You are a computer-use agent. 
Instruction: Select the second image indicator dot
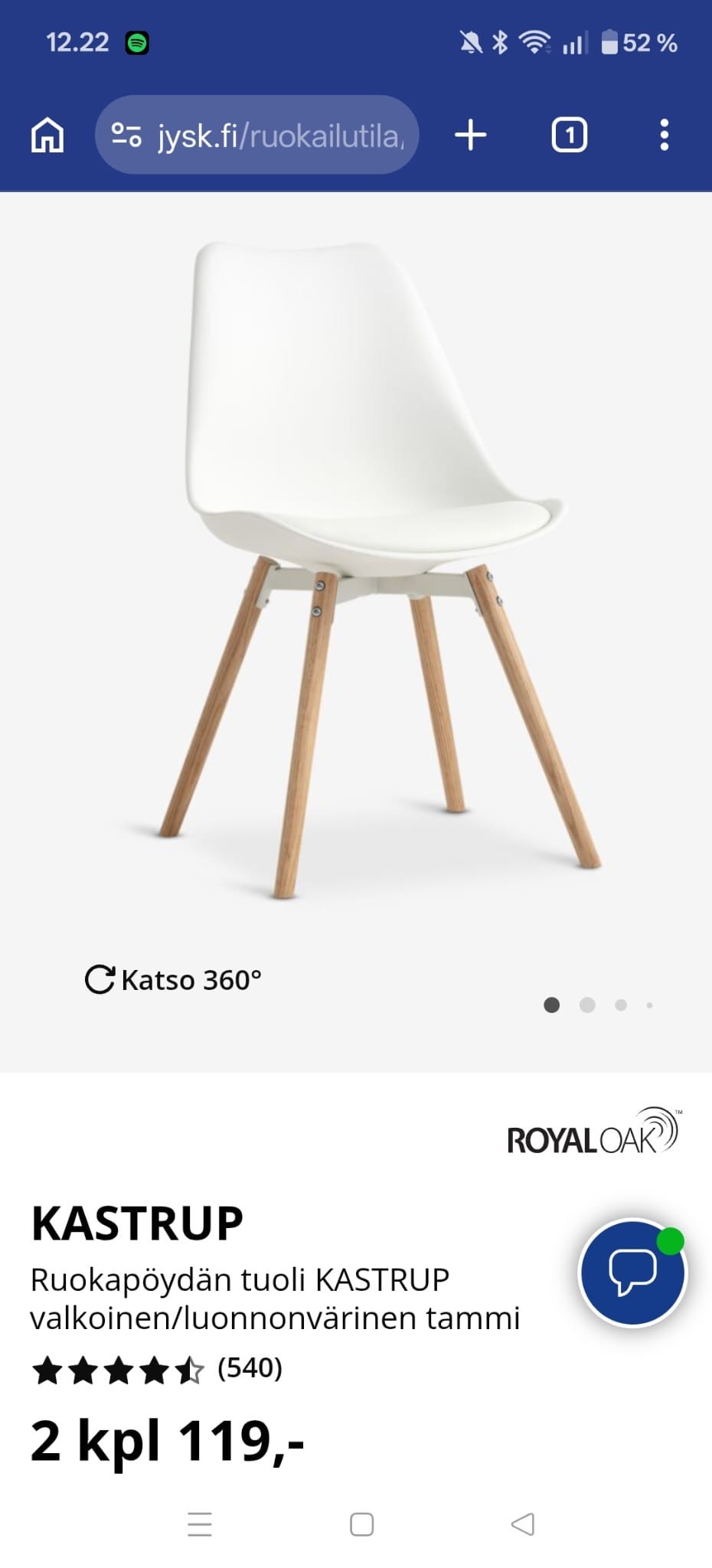(x=587, y=1004)
